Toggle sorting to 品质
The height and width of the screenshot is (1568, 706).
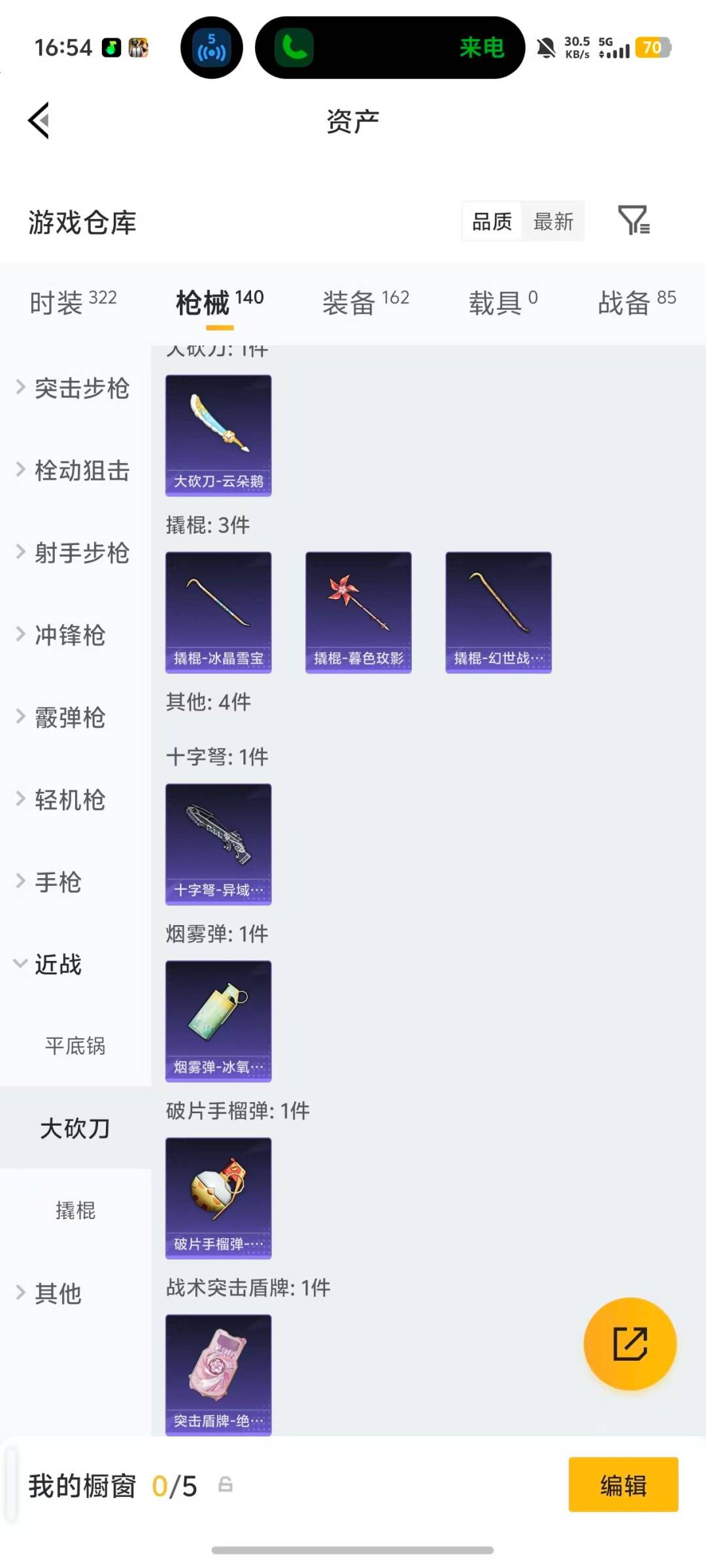492,222
